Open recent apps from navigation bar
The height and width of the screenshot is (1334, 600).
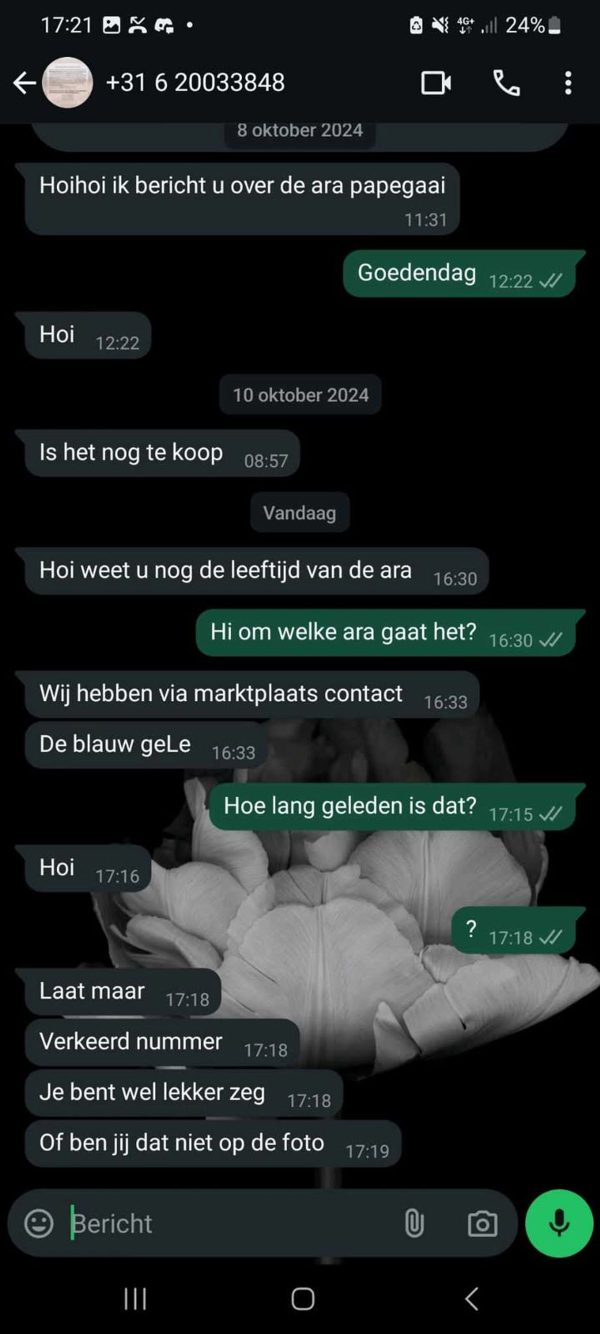tap(135, 1298)
